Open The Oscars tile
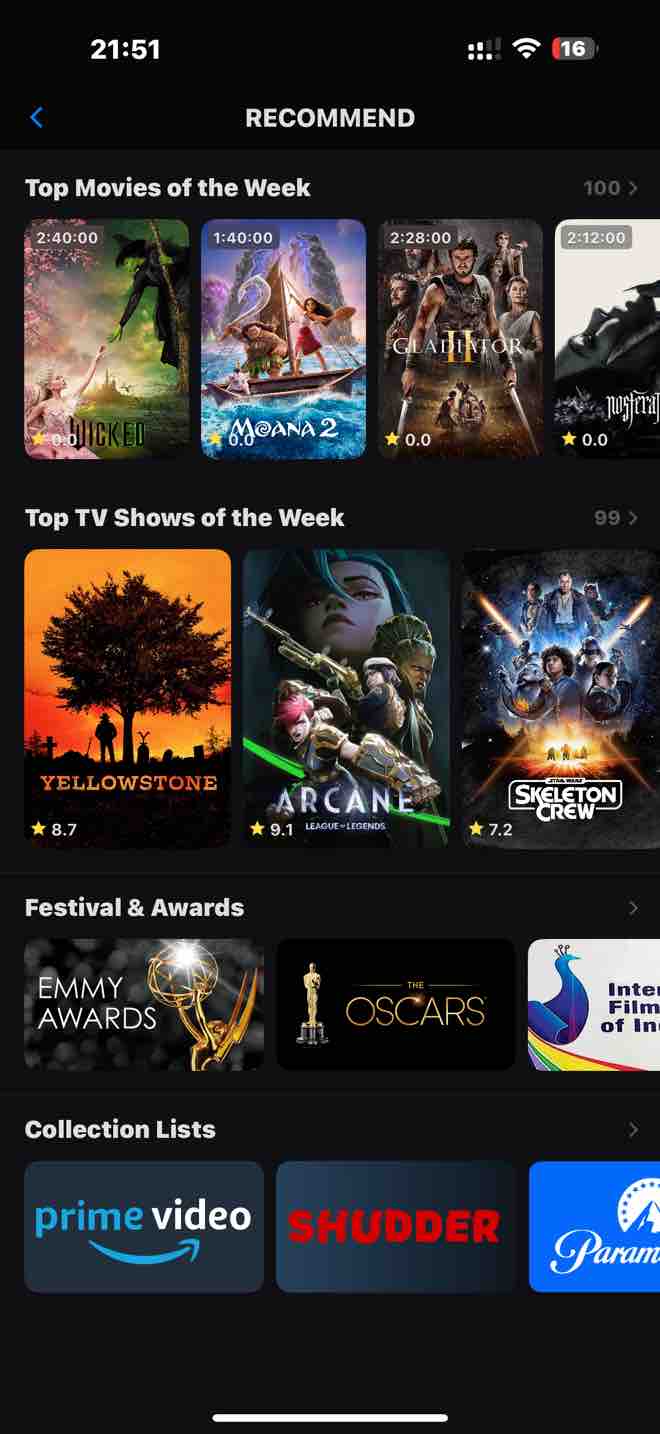This screenshot has width=660, height=1434. (x=395, y=1004)
